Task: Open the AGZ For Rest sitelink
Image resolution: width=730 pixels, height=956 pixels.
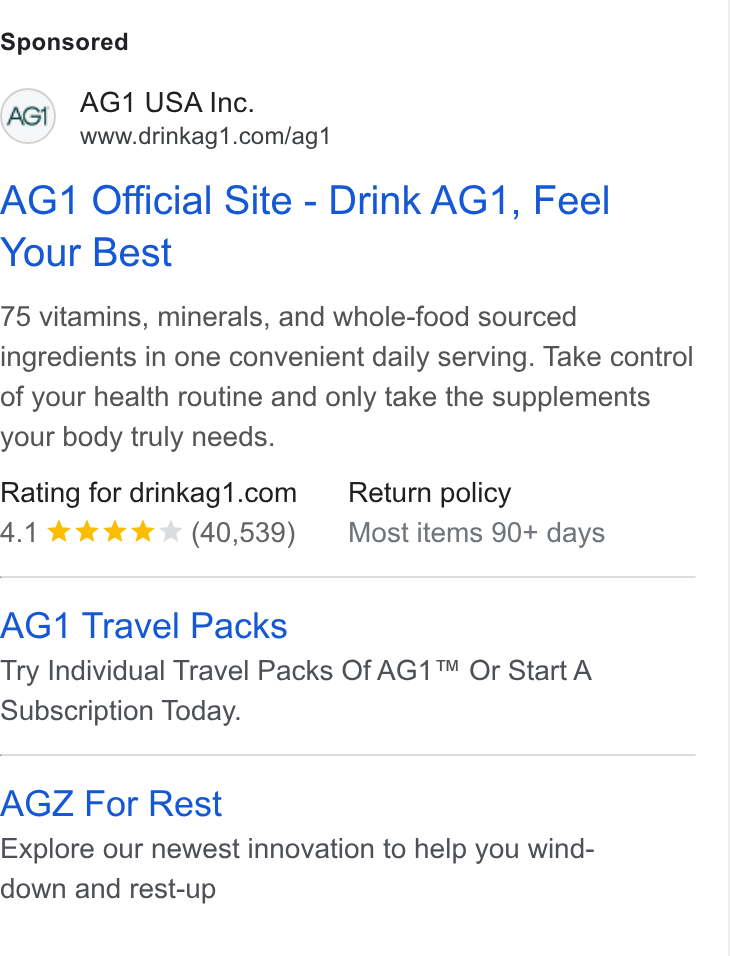Action: [111, 804]
